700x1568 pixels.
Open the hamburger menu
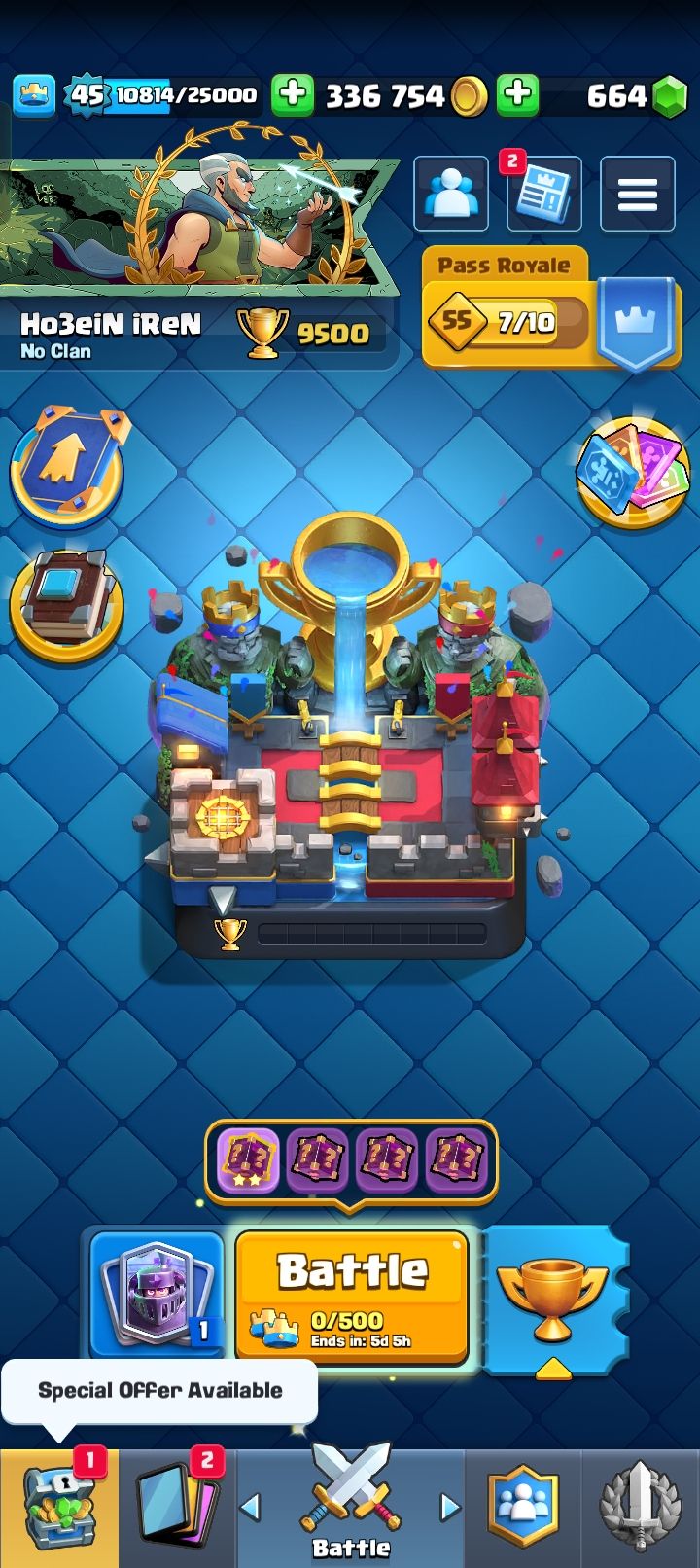(x=638, y=194)
